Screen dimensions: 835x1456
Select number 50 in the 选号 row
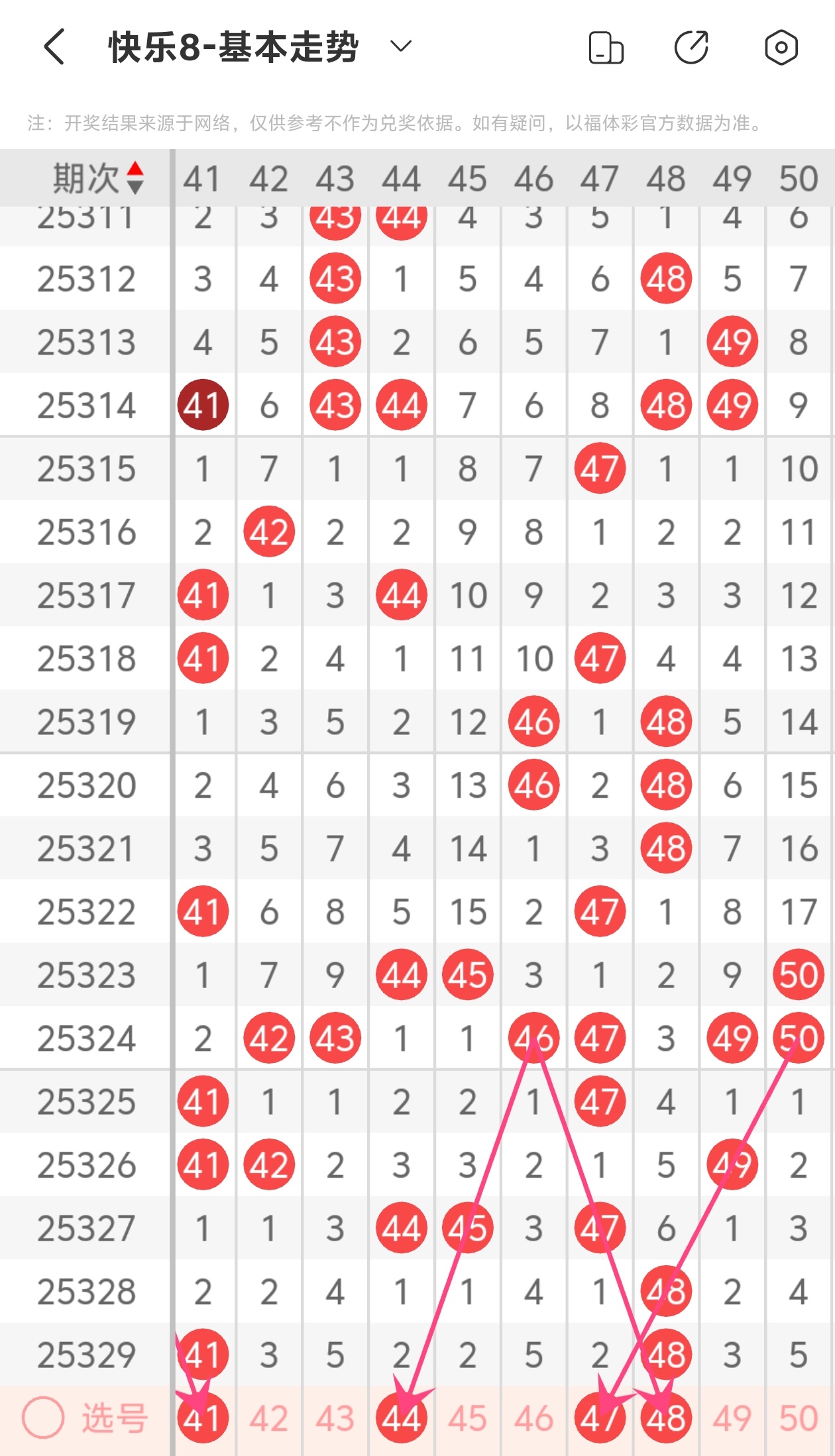tap(799, 1418)
